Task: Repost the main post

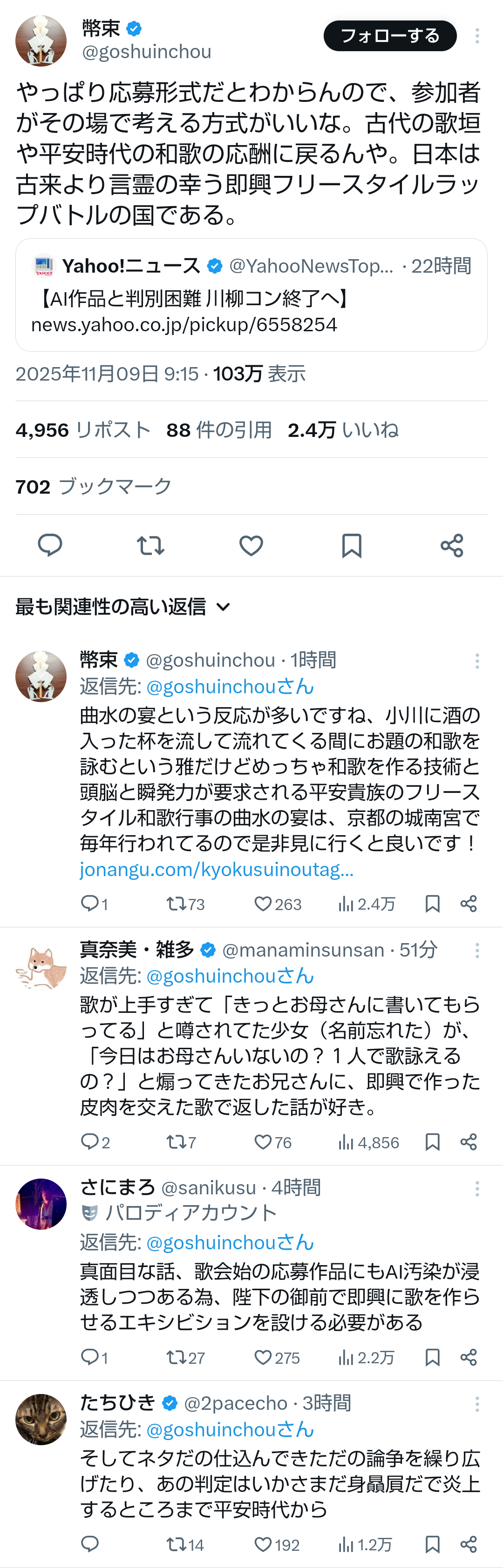Action: click(x=150, y=545)
